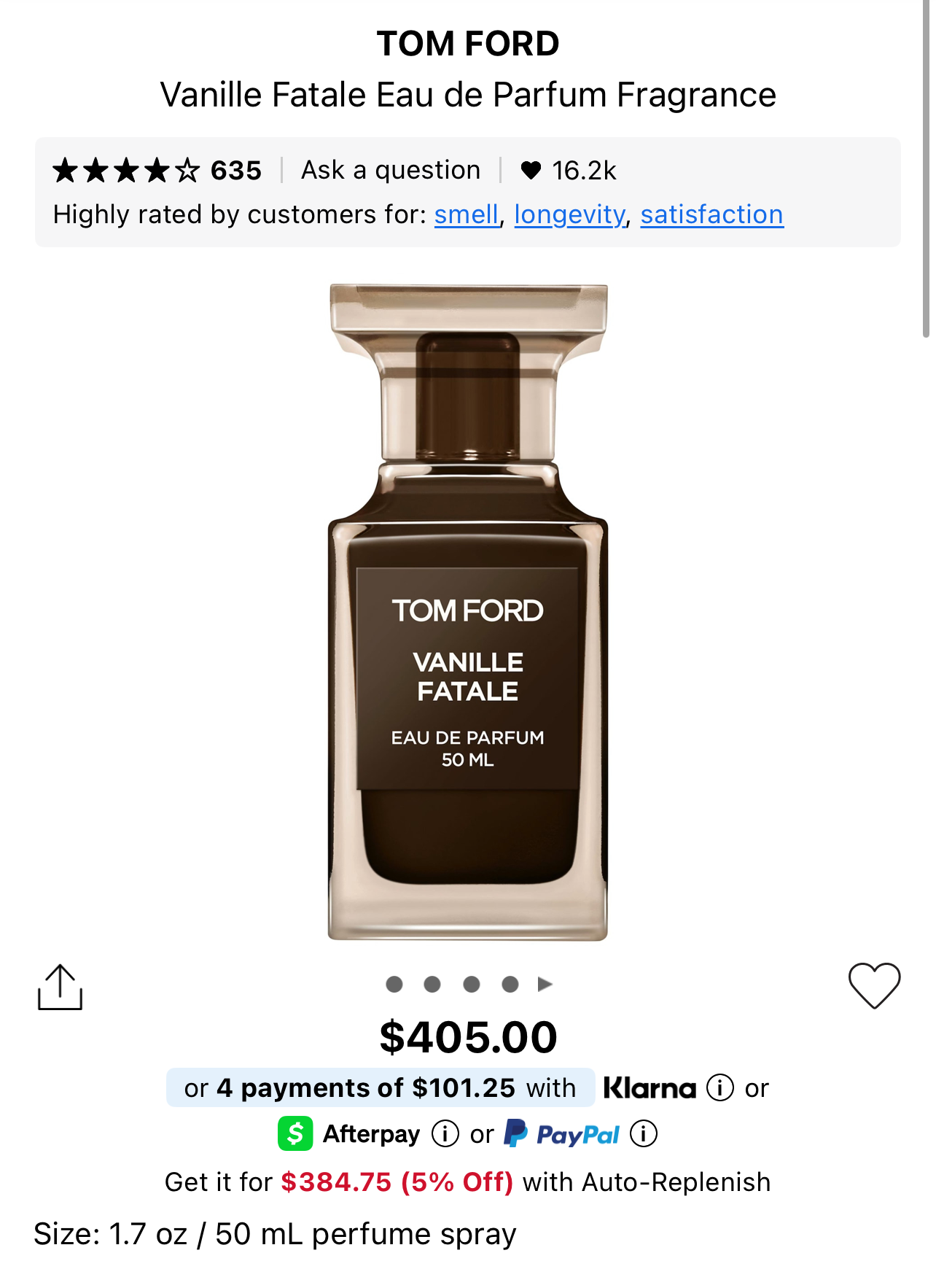This screenshot has width=936, height=1288.
Task: Click Ask a question
Action: tap(391, 169)
